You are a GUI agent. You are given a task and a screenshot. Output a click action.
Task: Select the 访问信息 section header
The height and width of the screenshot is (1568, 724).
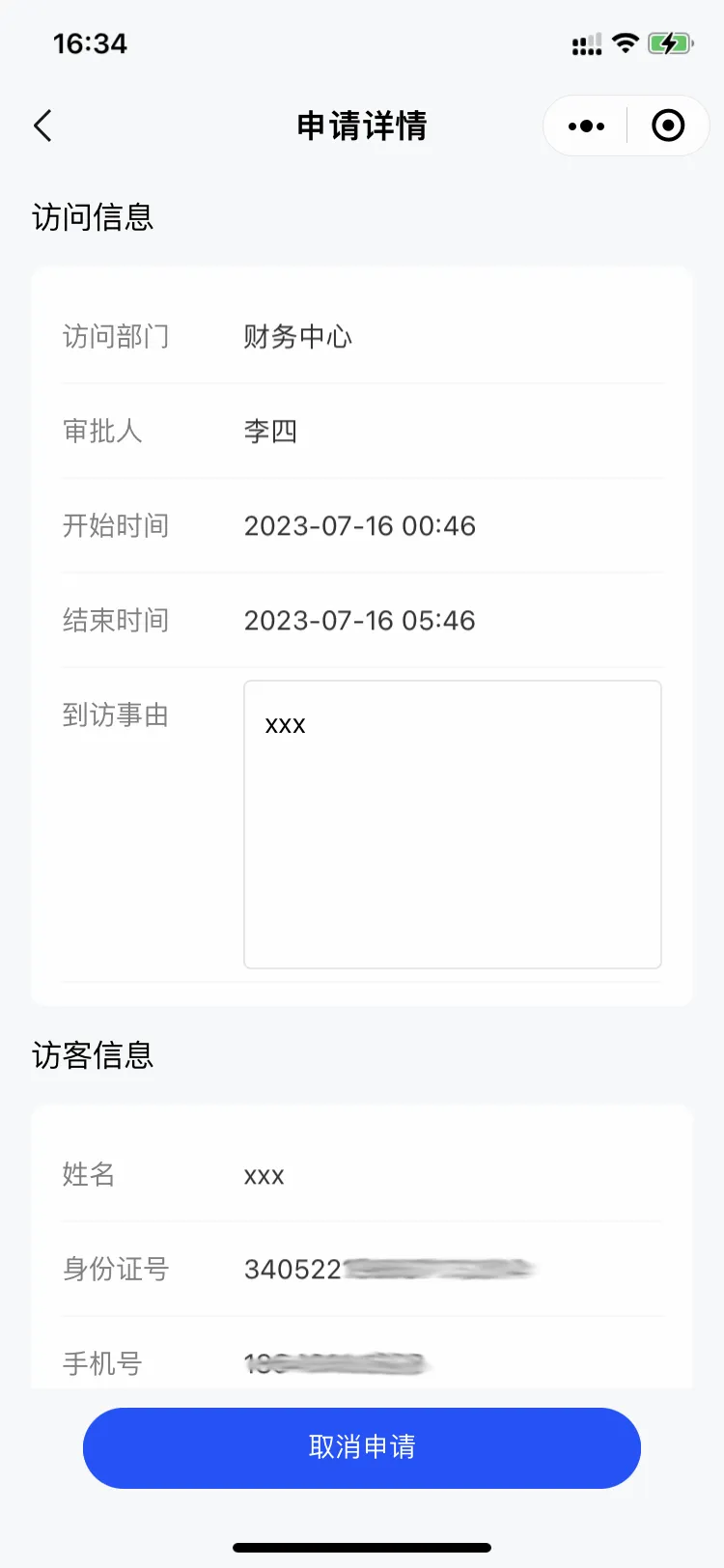(91, 217)
